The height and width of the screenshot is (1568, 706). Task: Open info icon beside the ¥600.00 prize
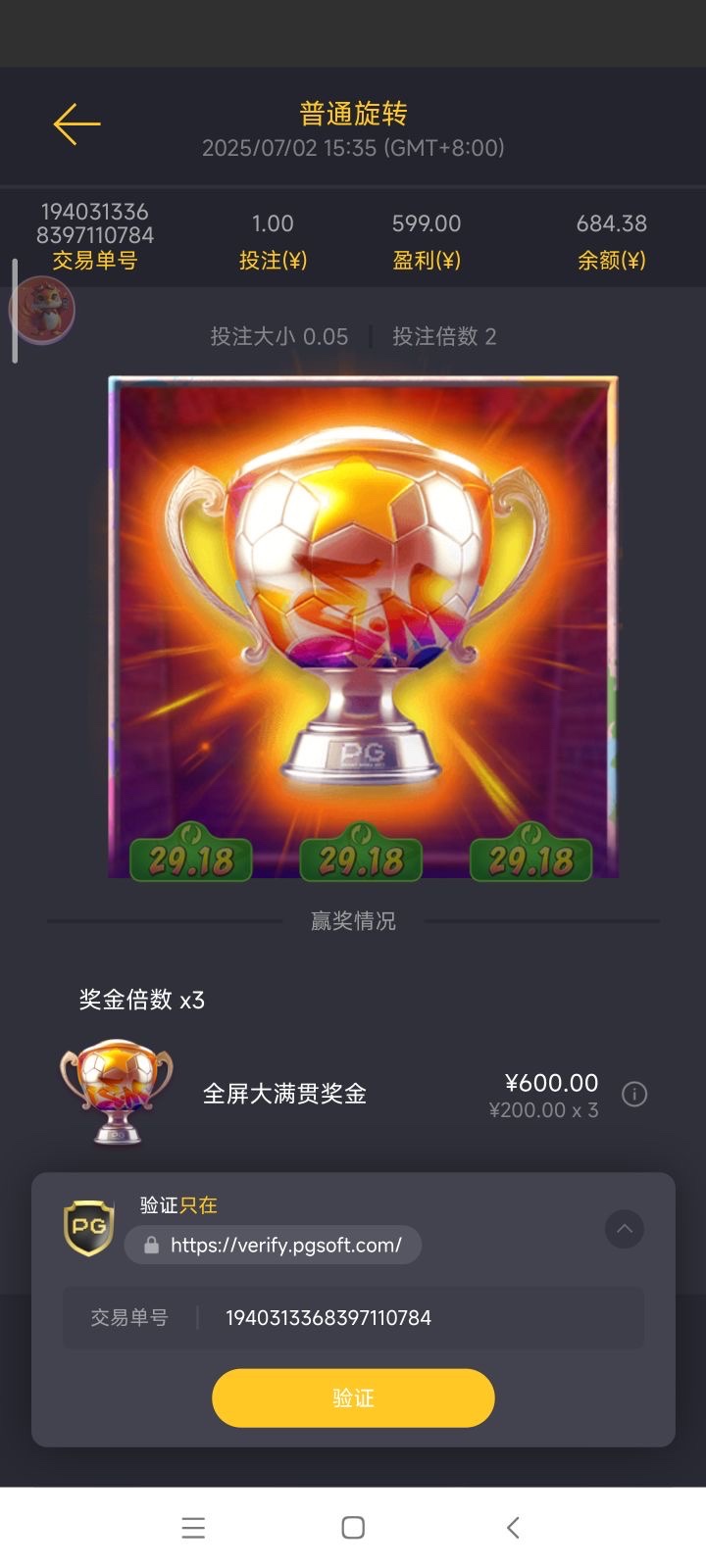click(634, 1095)
